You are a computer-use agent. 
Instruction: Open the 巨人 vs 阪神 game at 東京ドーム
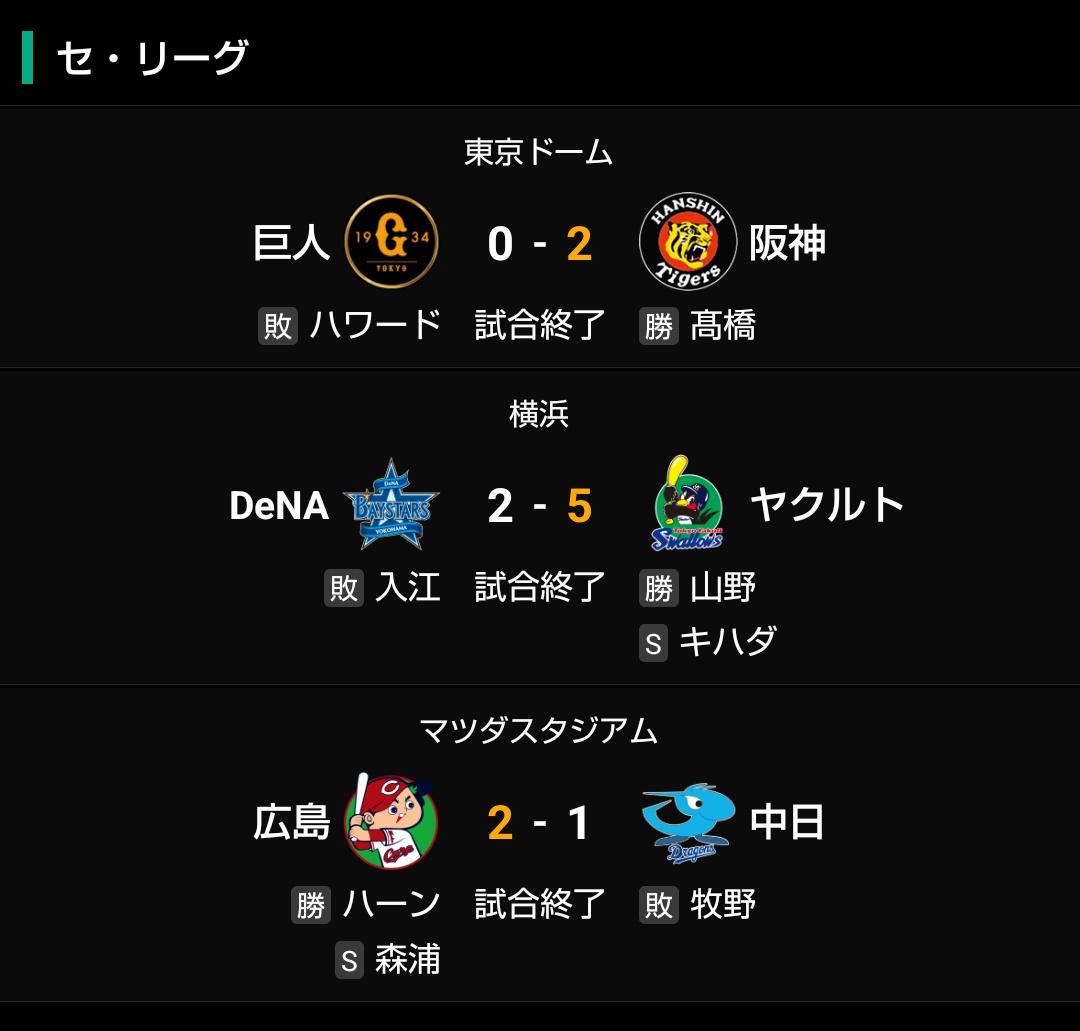[x=540, y=243]
